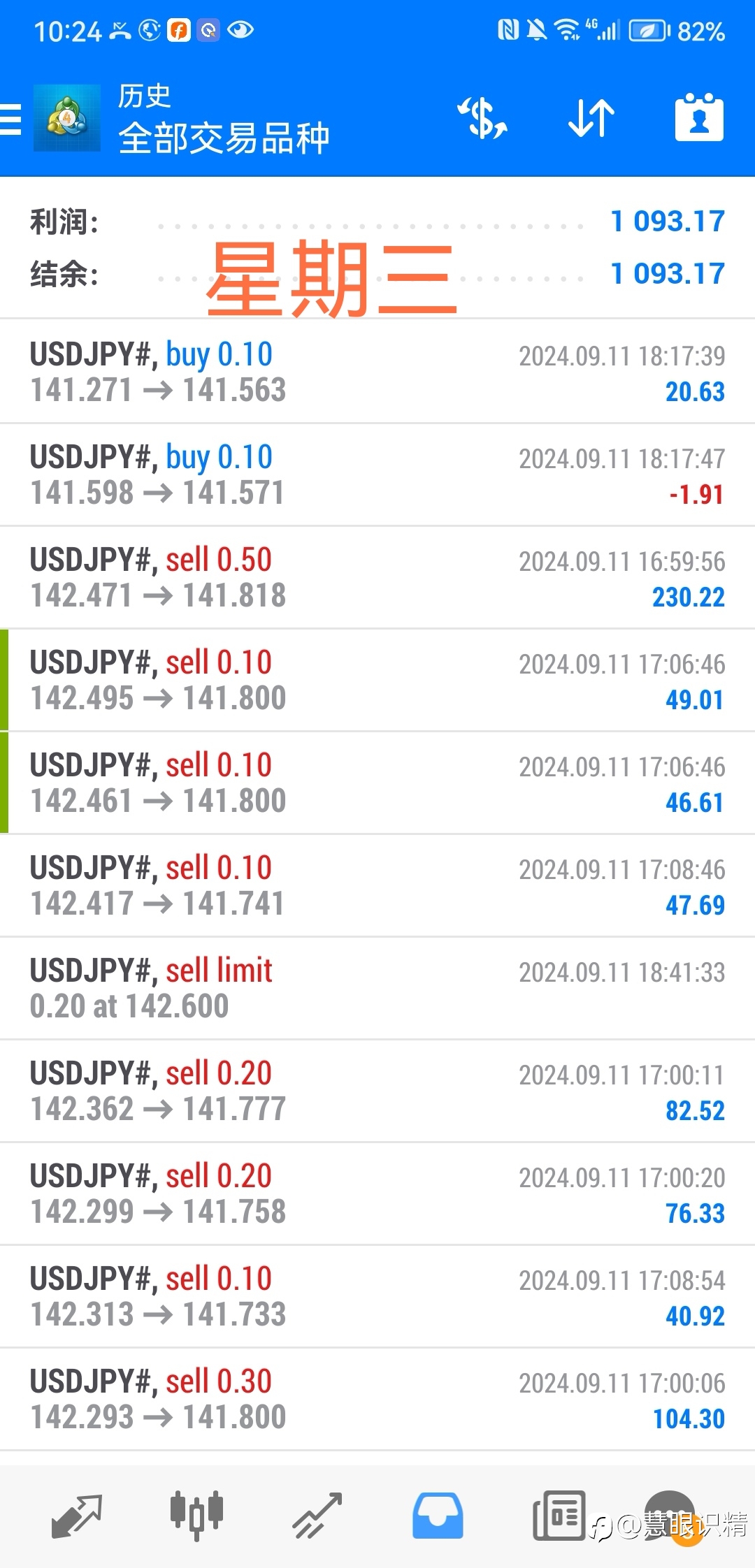This screenshot has width=755, height=1568.
Task: Open the sell 0.30 trade with 104.30 profit
Action: click(x=377, y=1399)
